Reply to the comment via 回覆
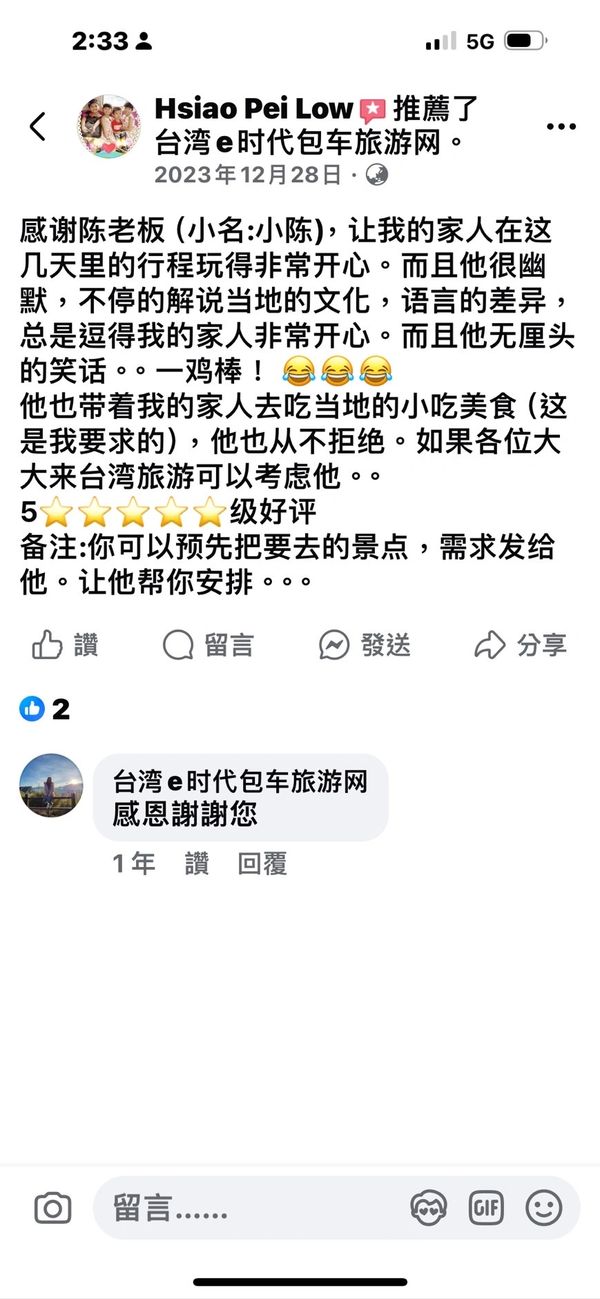Screen dimensions: 600x1299 pos(262,864)
